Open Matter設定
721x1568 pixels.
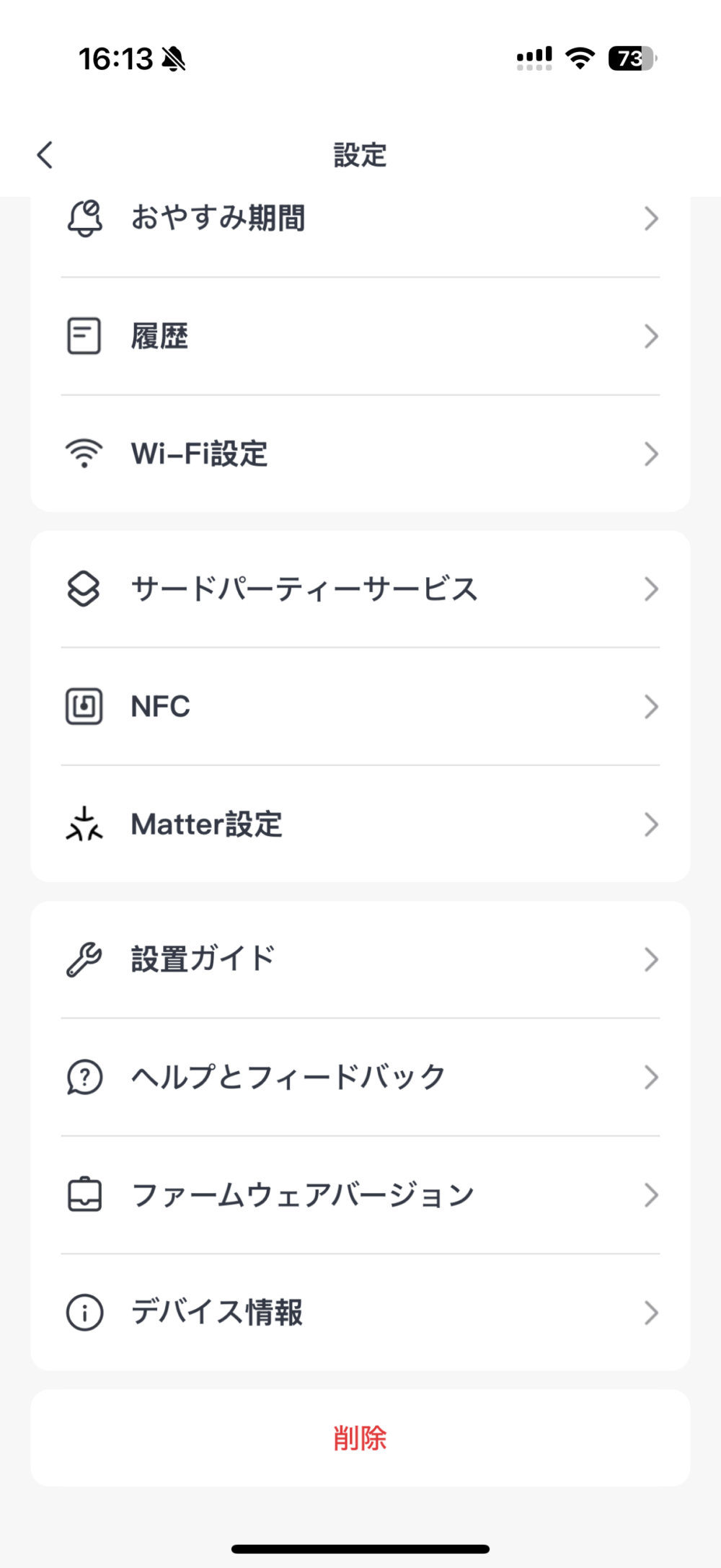click(360, 824)
